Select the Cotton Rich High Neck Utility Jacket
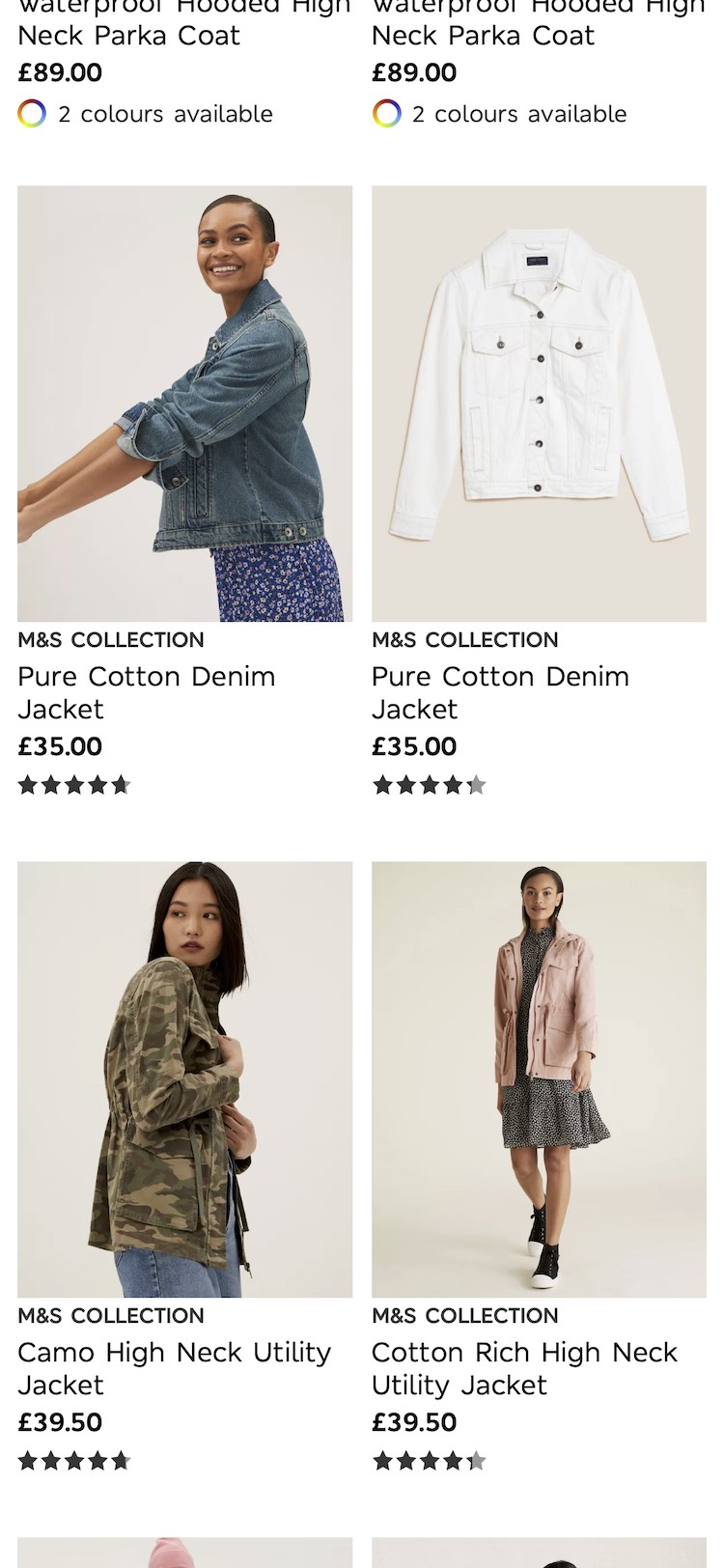 pyautogui.click(x=539, y=1078)
